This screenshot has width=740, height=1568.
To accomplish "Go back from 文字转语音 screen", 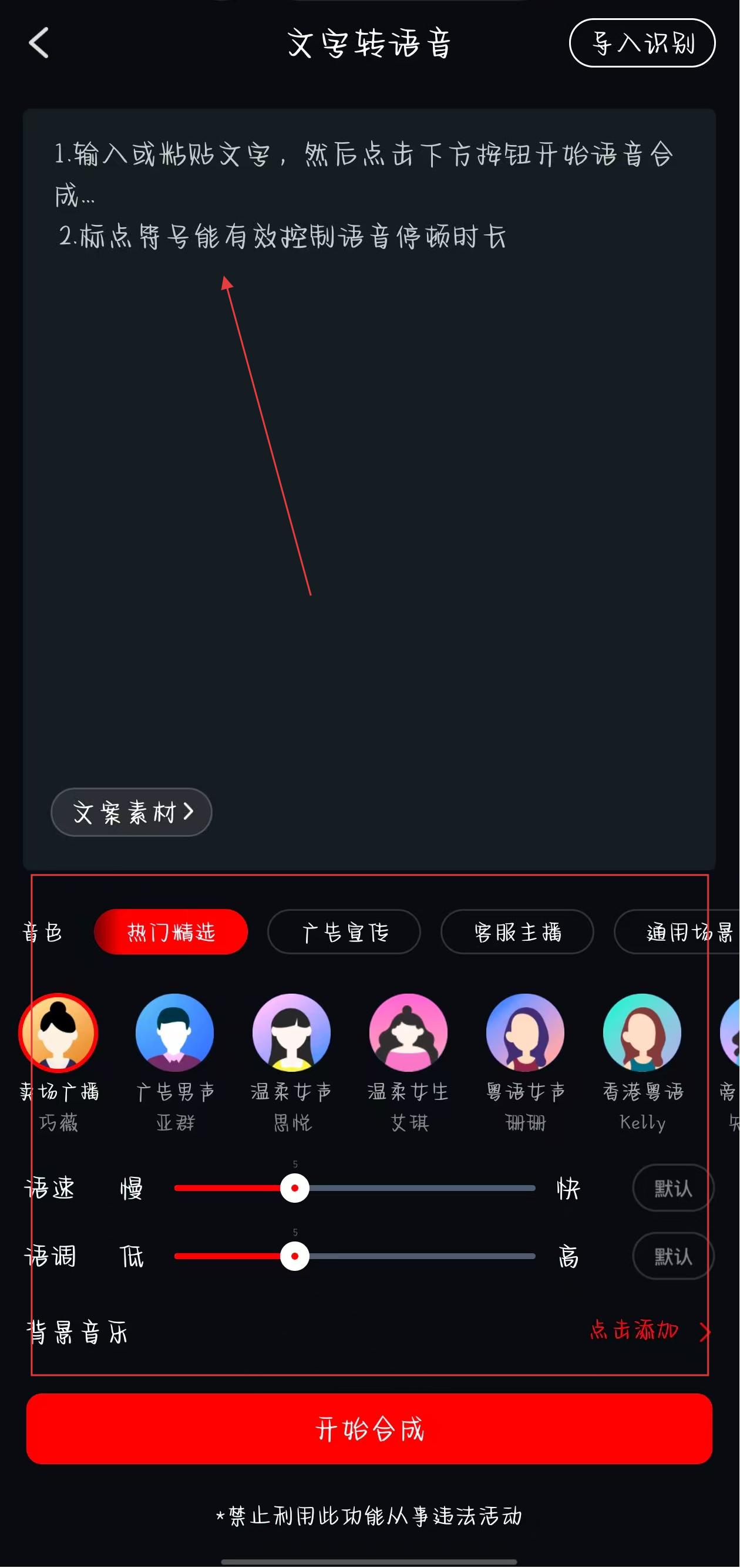I will click(x=39, y=43).
